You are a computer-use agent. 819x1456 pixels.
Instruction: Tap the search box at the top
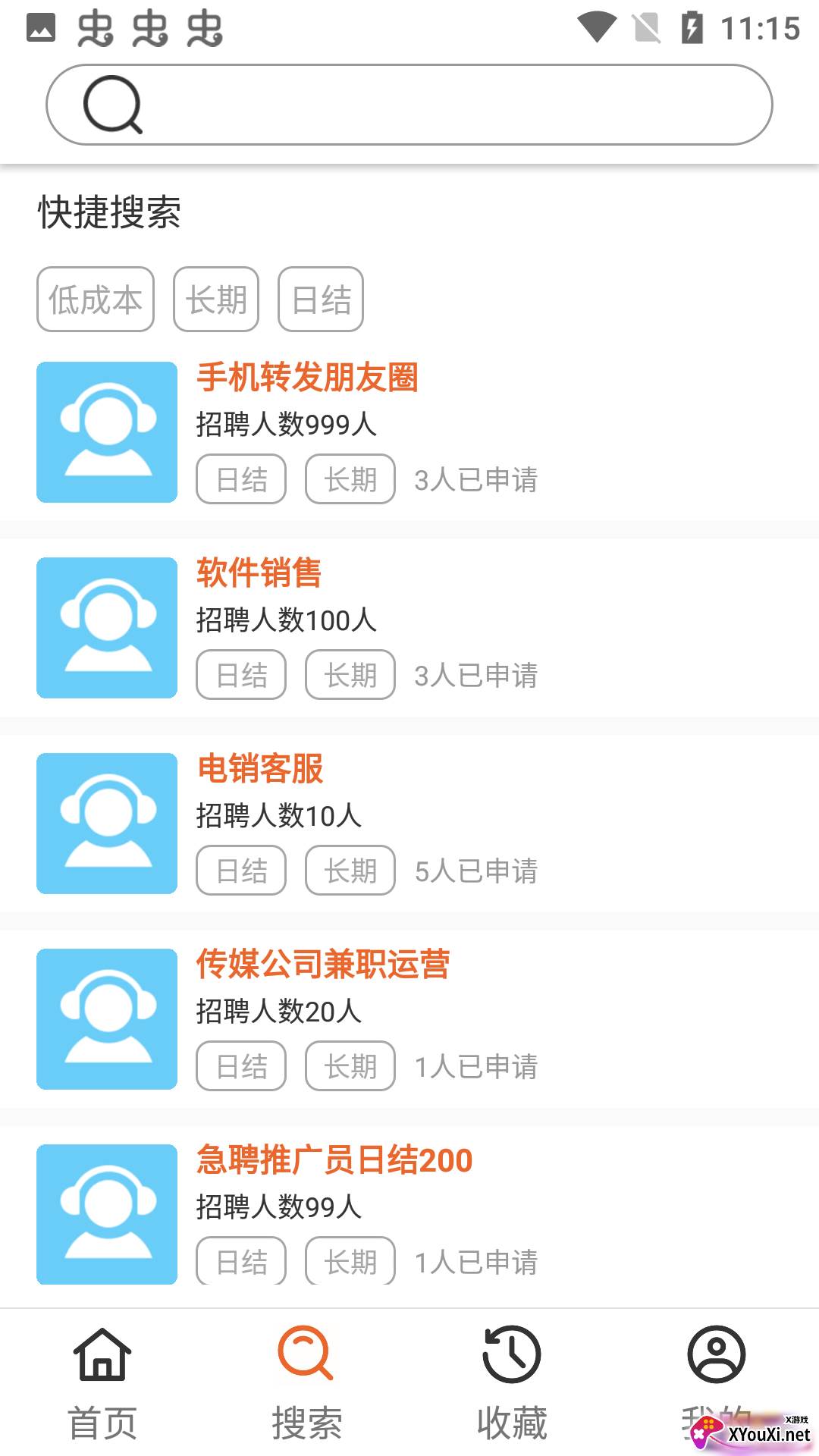[409, 105]
